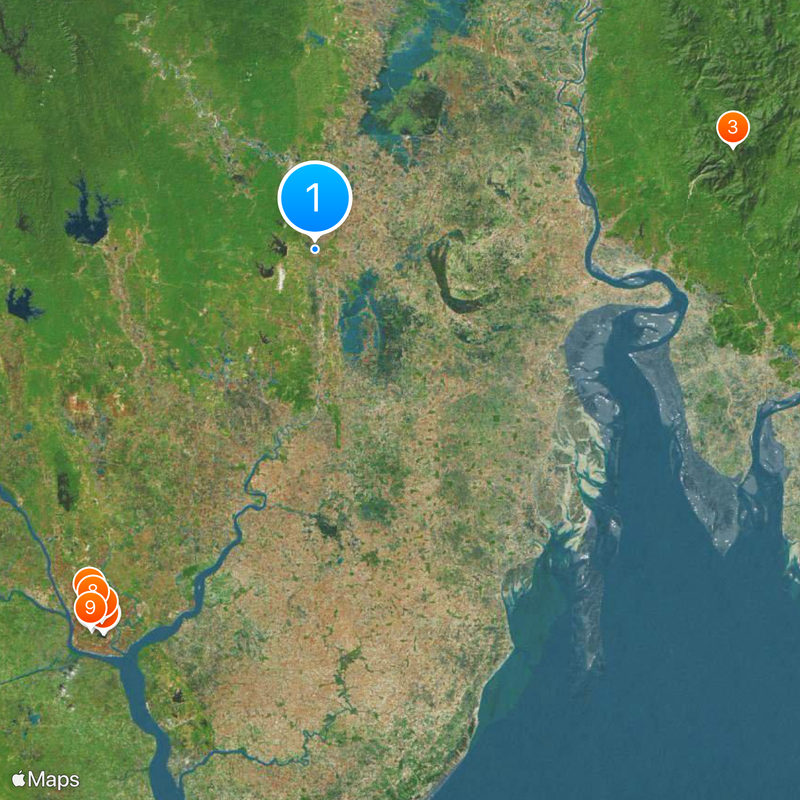Open the orange map pin numbered 9

tap(90, 607)
